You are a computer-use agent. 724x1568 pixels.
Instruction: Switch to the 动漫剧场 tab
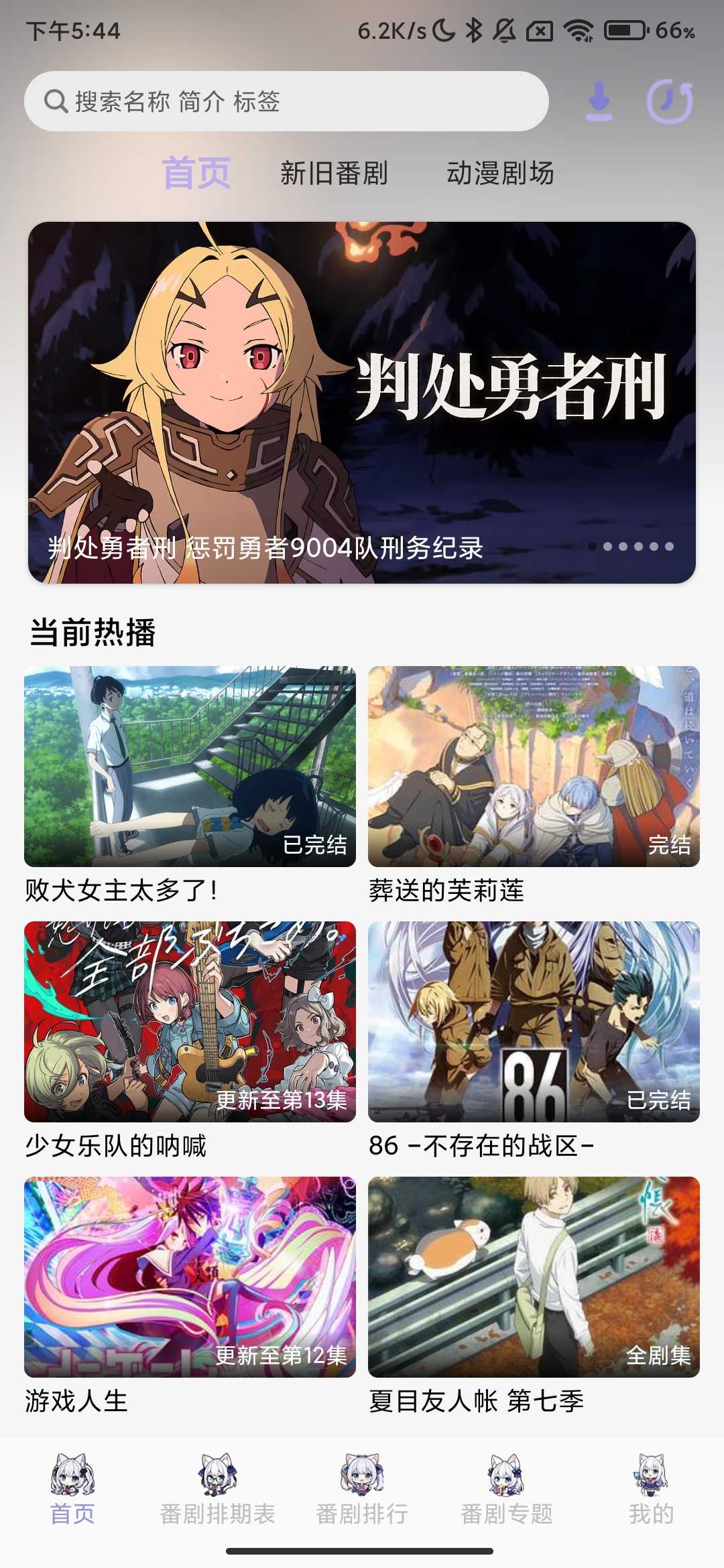click(x=502, y=173)
